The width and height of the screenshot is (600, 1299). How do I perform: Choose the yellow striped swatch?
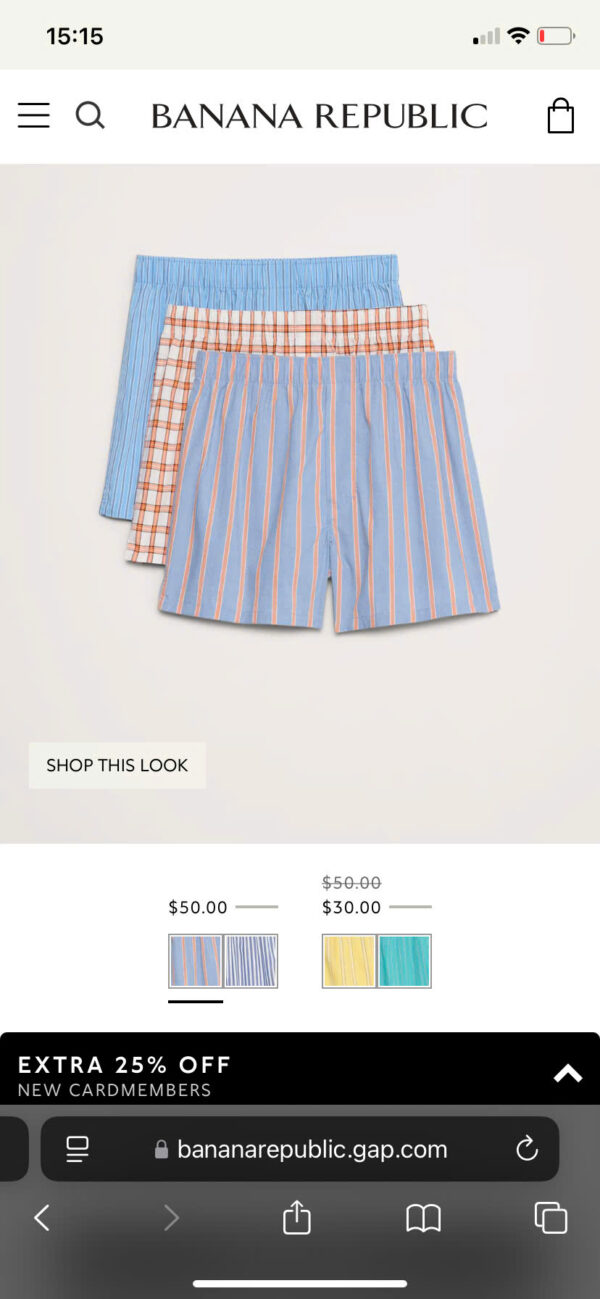coord(349,961)
